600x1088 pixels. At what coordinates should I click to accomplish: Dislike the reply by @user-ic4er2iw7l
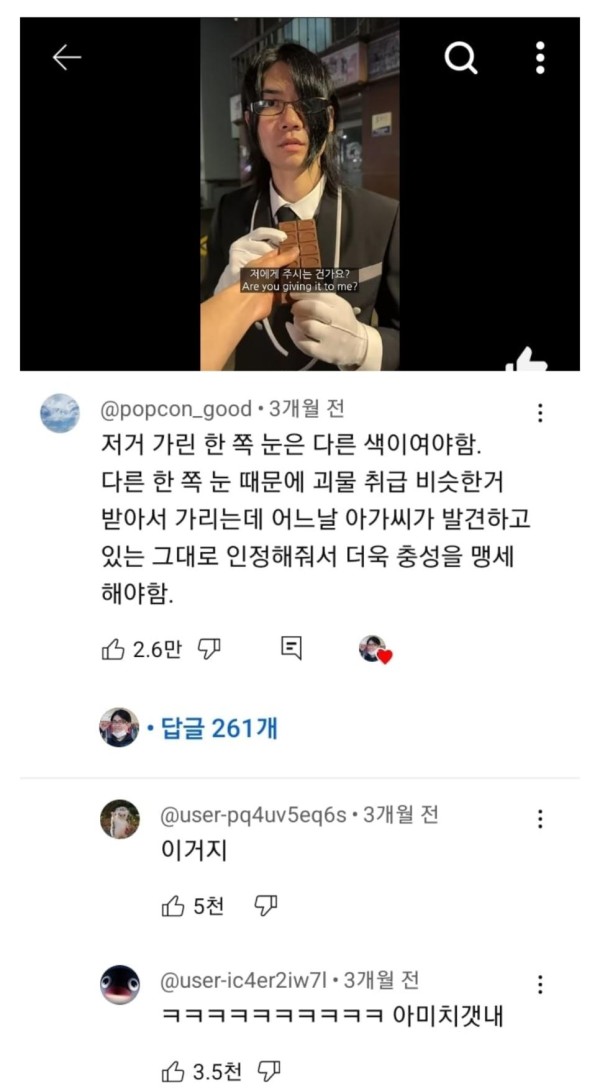pos(268,1072)
